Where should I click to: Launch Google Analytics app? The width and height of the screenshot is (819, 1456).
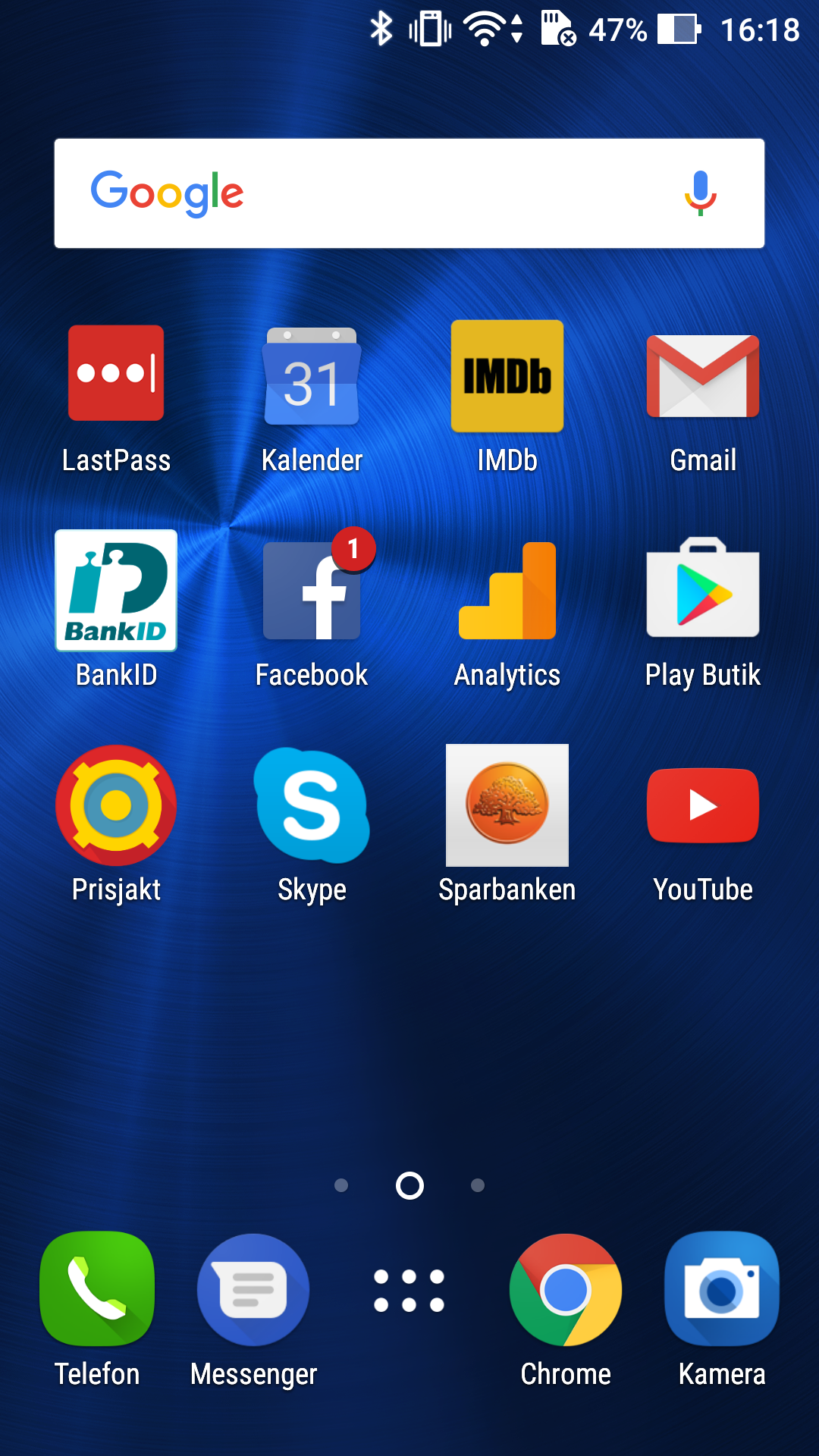(x=507, y=591)
